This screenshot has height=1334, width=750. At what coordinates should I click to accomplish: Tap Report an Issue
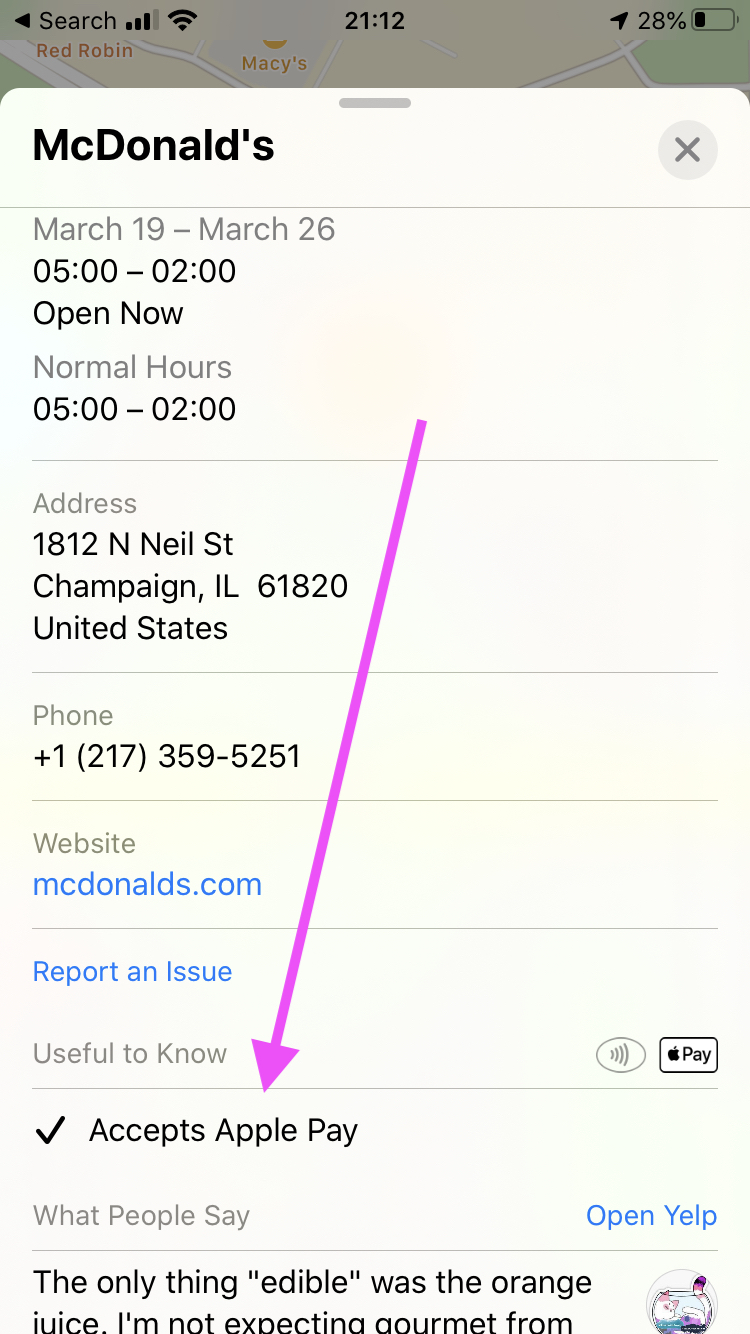(x=132, y=971)
